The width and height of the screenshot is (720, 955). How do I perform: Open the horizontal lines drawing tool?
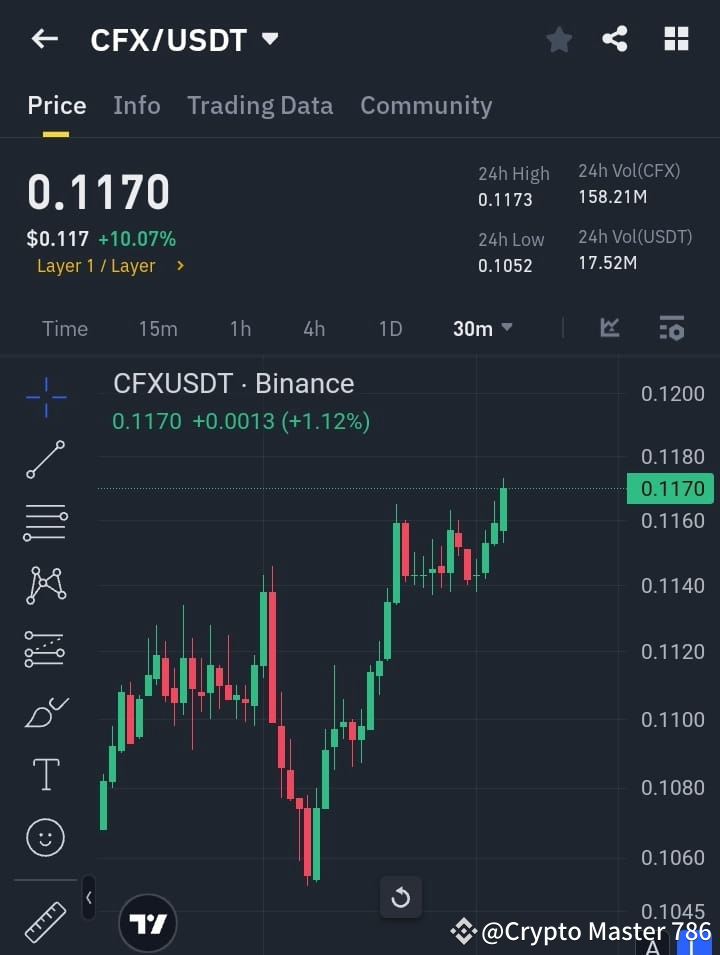pyautogui.click(x=44, y=524)
